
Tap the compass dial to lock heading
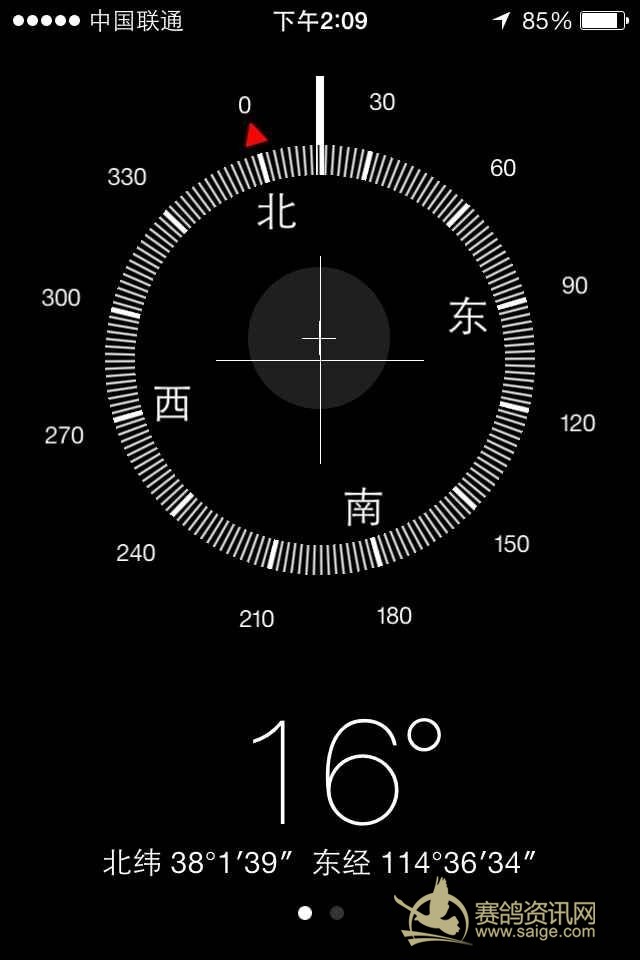point(320,359)
